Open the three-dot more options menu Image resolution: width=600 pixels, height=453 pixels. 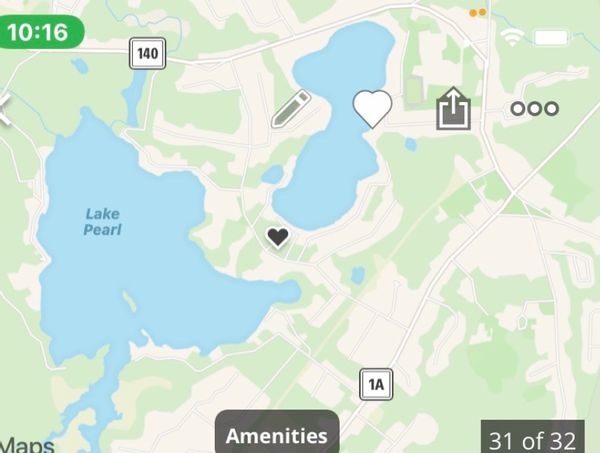534,109
